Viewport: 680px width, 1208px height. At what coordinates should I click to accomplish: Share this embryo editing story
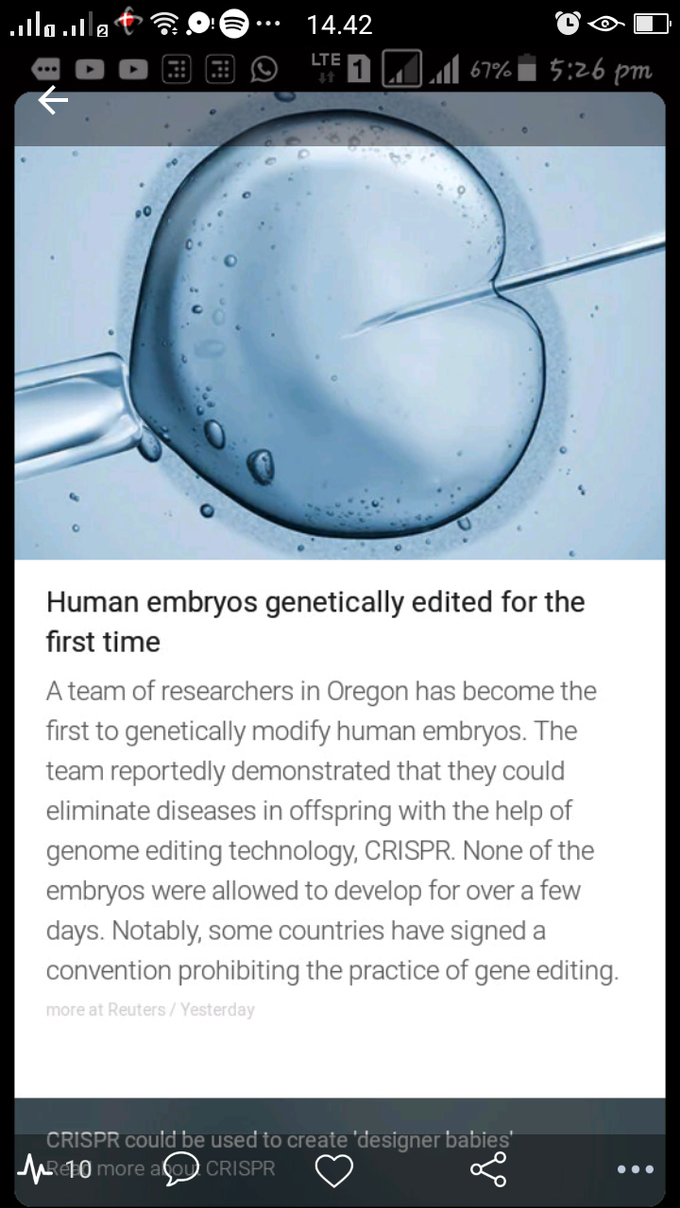click(488, 1169)
